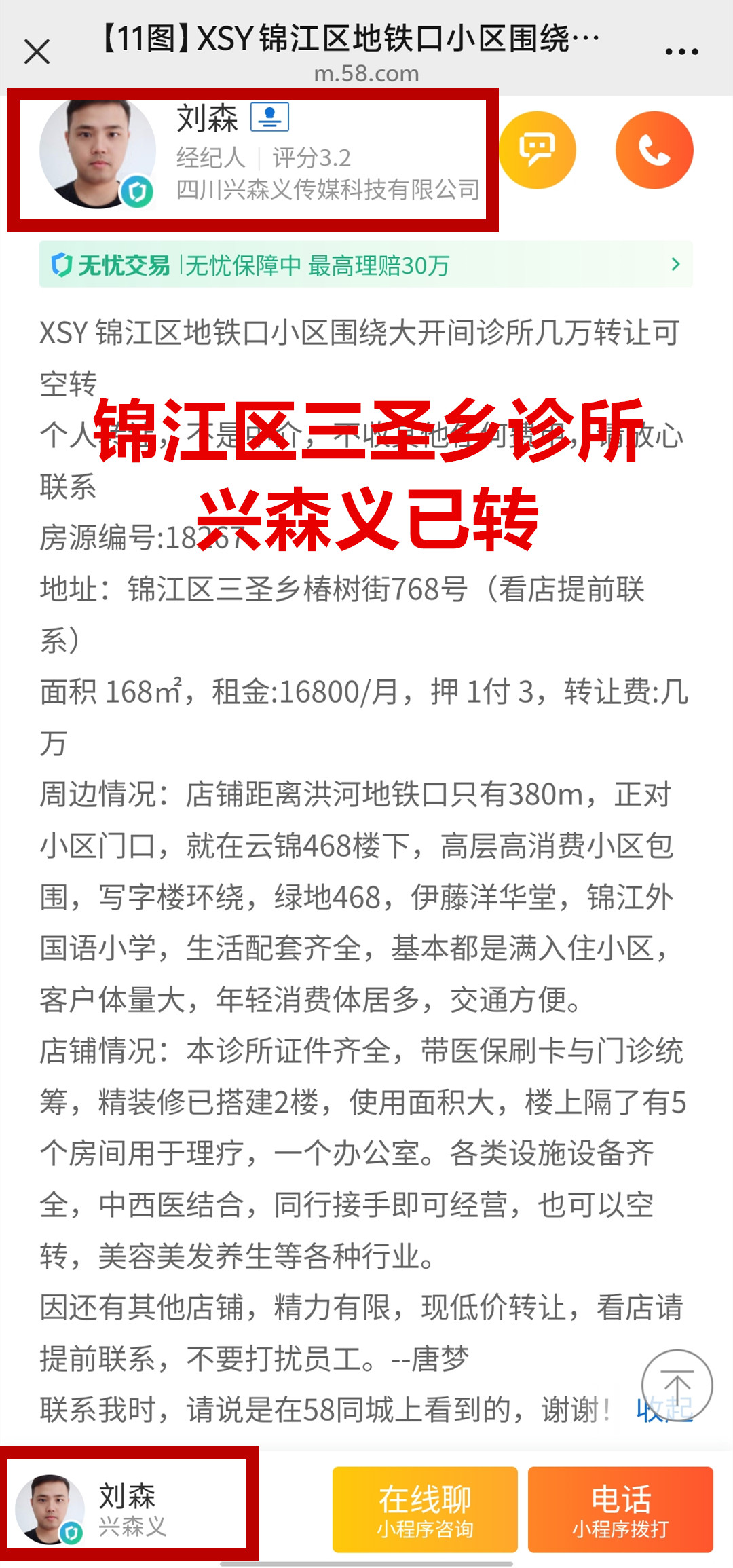Open the 无忧交易 guarantee banner
Image resolution: width=733 pixels, height=1568 pixels.
(x=365, y=265)
